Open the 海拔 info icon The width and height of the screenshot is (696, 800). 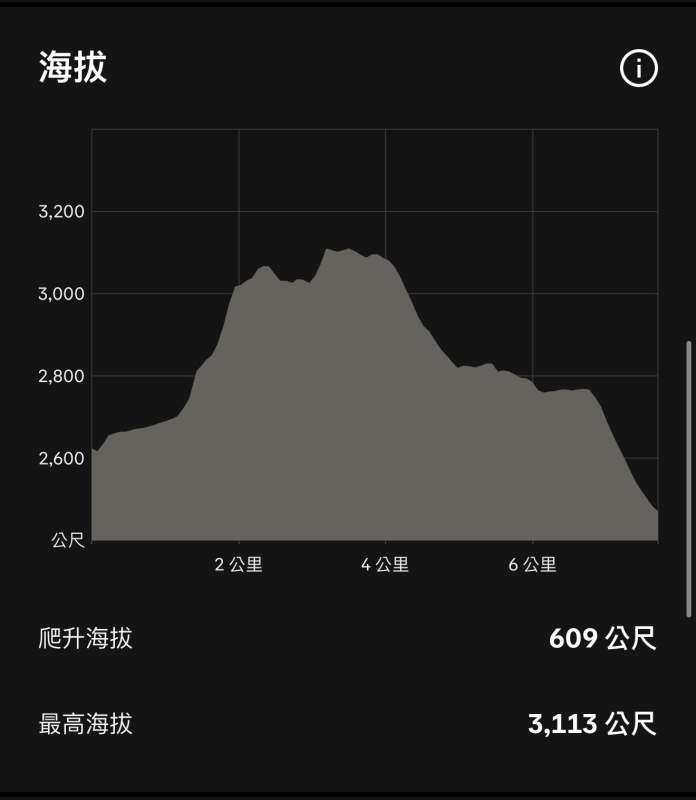point(639,69)
